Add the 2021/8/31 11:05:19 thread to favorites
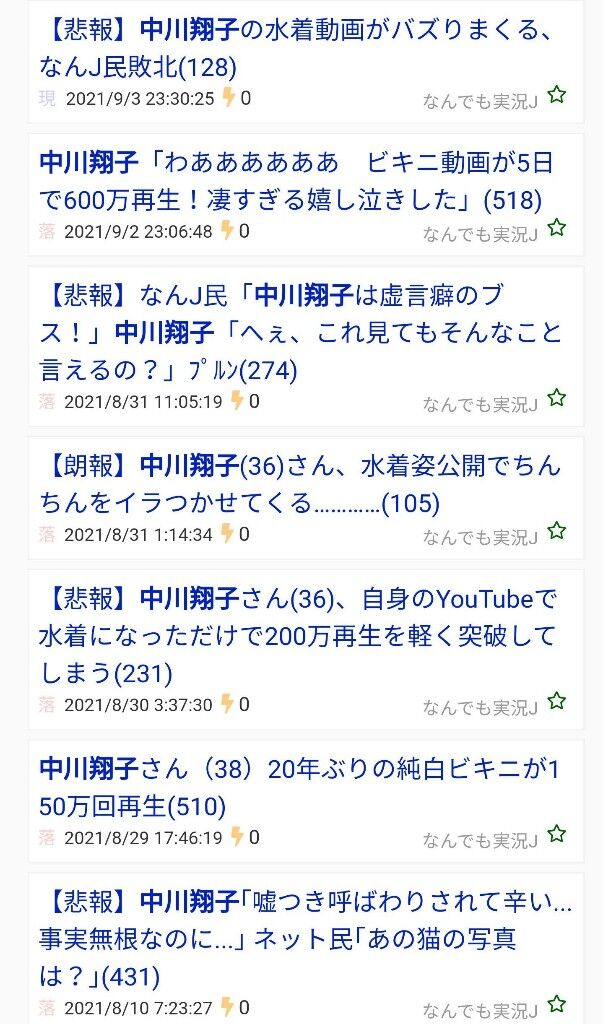Screen dimensions: 603x1024 click(557, 398)
